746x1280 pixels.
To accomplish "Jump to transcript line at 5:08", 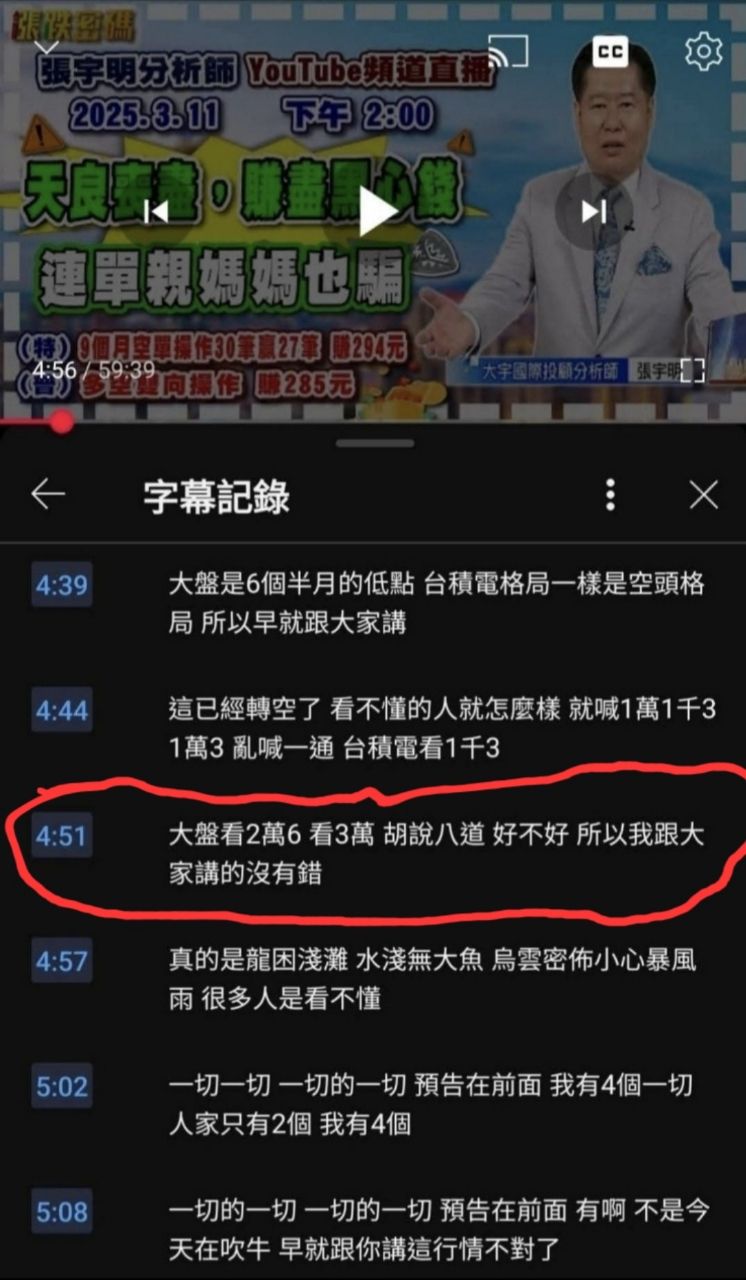I will tap(62, 1213).
